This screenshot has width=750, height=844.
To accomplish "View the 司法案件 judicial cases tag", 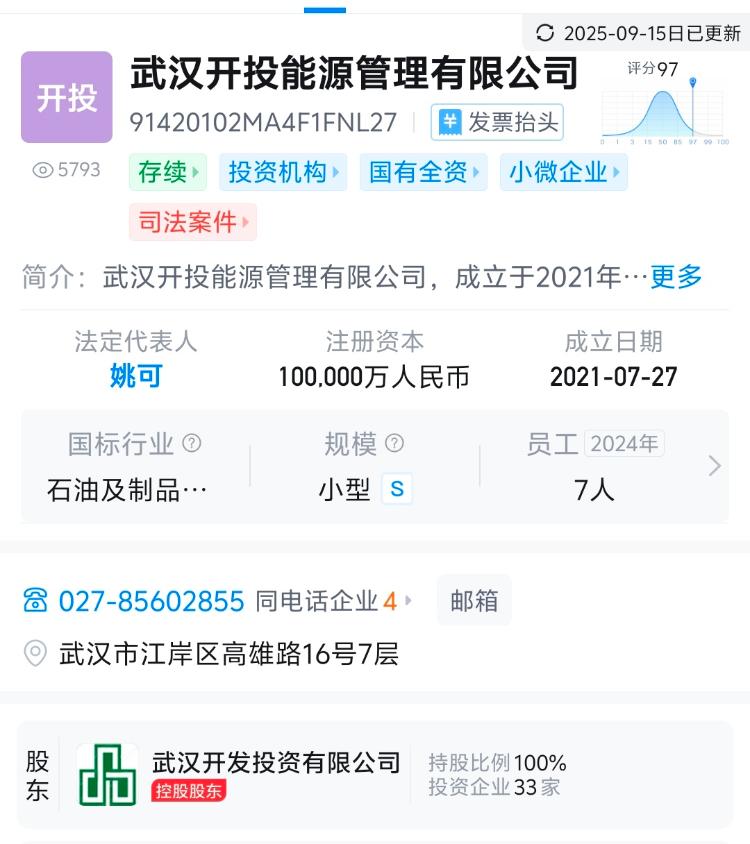I will [192, 222].
